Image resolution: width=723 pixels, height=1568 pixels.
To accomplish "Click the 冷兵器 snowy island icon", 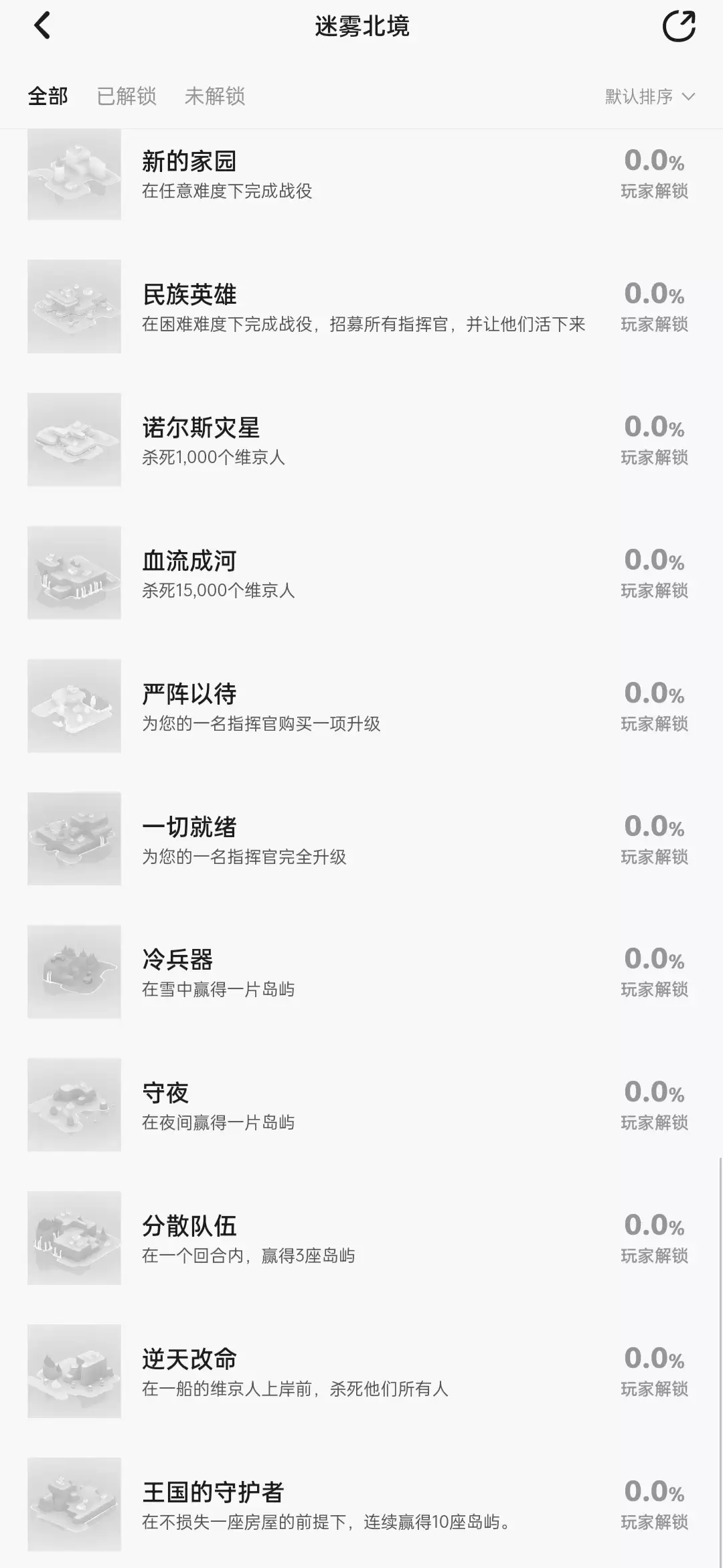I will (74, 972).
